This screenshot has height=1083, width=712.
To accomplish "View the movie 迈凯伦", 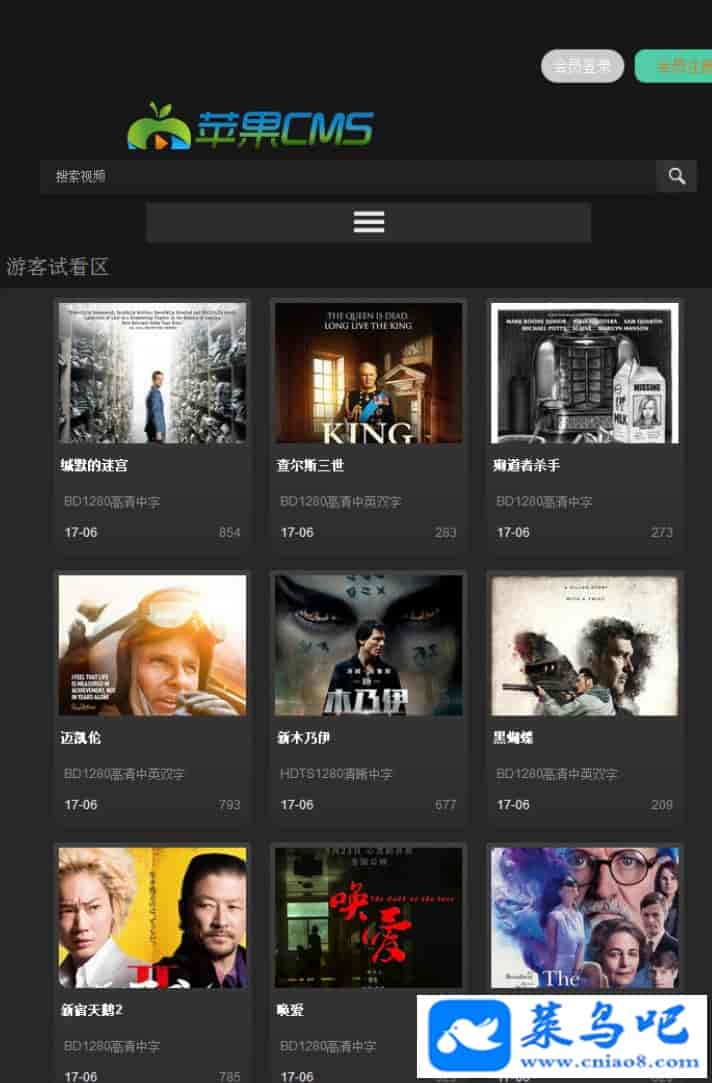I will click(152, 645).
